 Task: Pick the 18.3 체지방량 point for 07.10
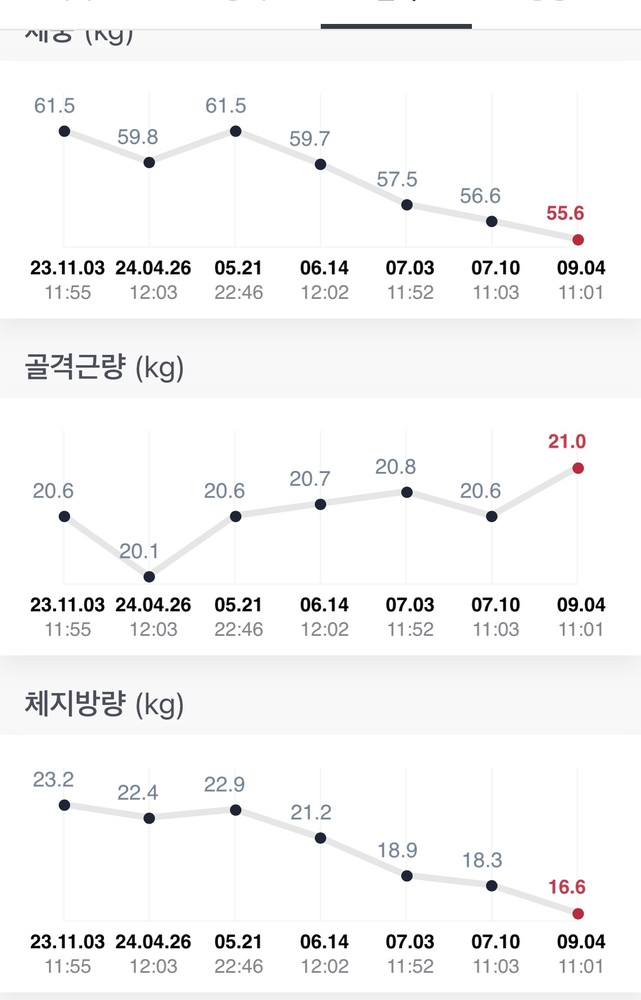pos(492,885)
